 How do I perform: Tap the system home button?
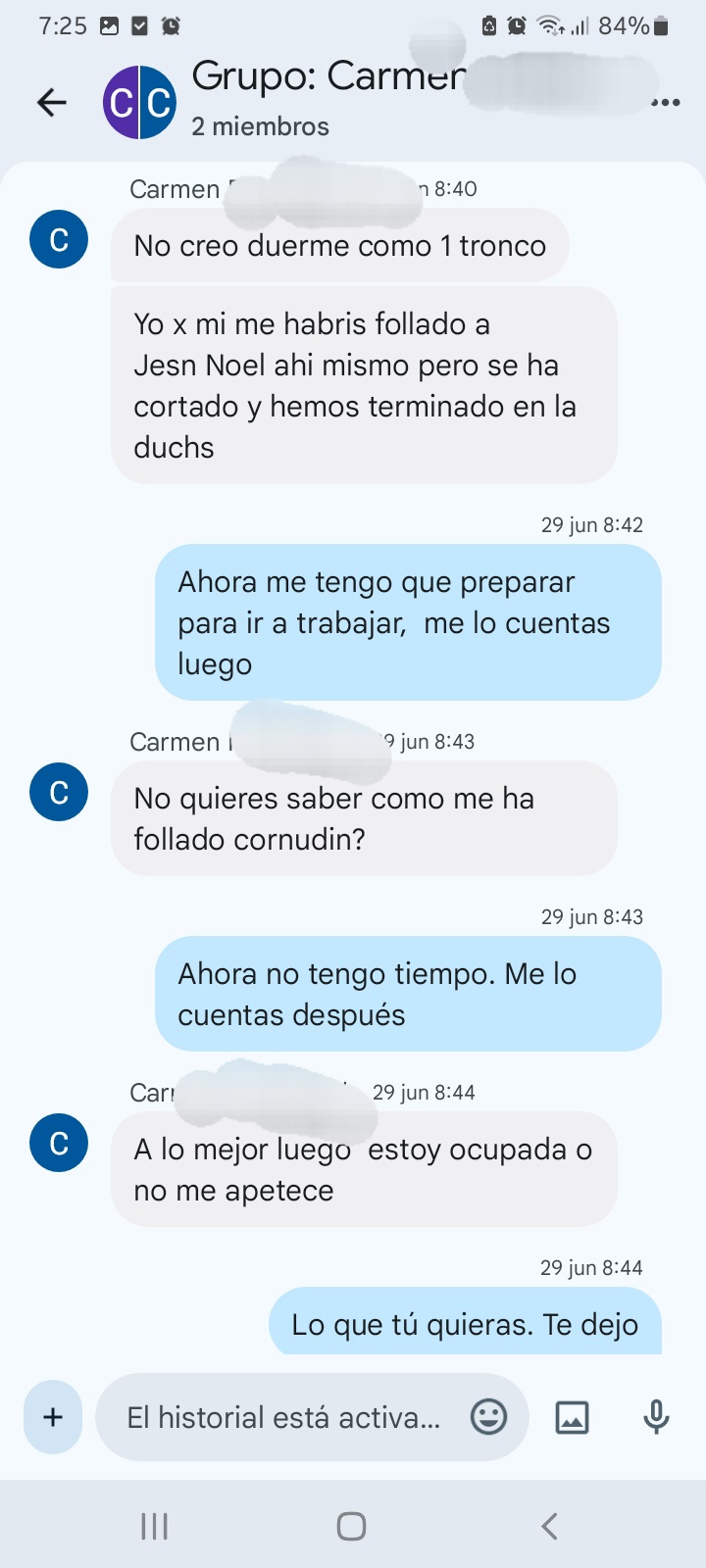pos(351,1526)
